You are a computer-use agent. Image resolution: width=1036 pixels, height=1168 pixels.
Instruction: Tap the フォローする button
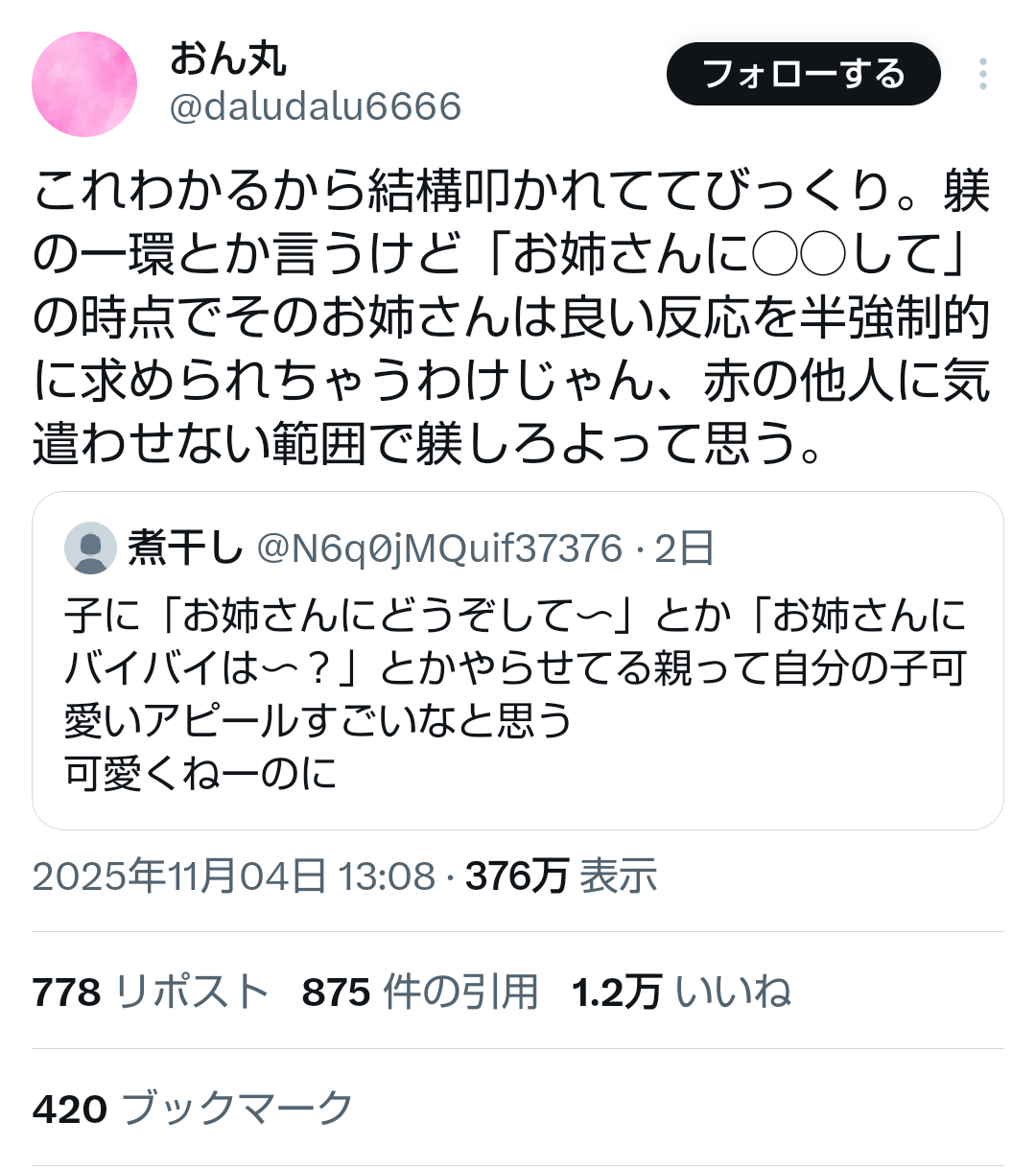[803, 74]
